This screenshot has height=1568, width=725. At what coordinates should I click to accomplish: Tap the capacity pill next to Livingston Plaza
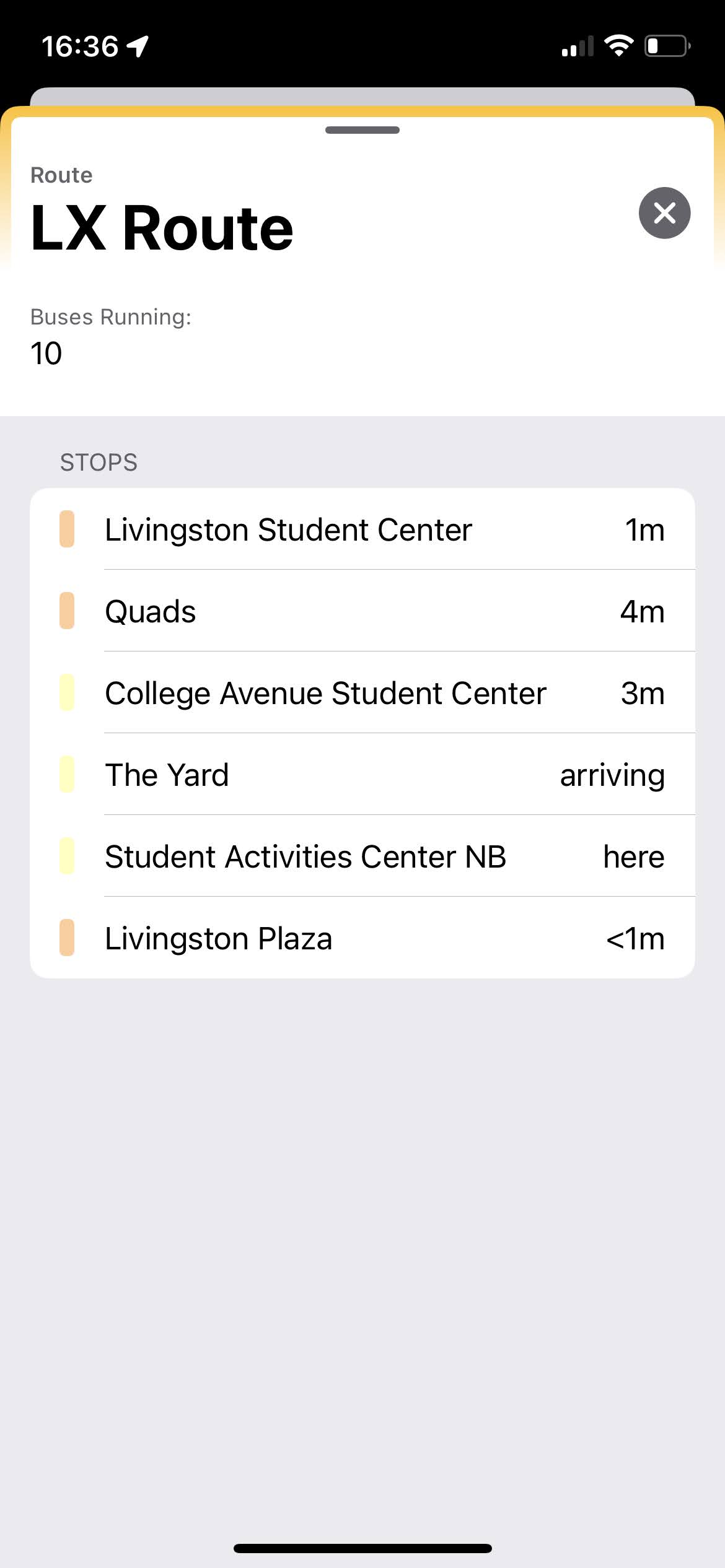67,938
